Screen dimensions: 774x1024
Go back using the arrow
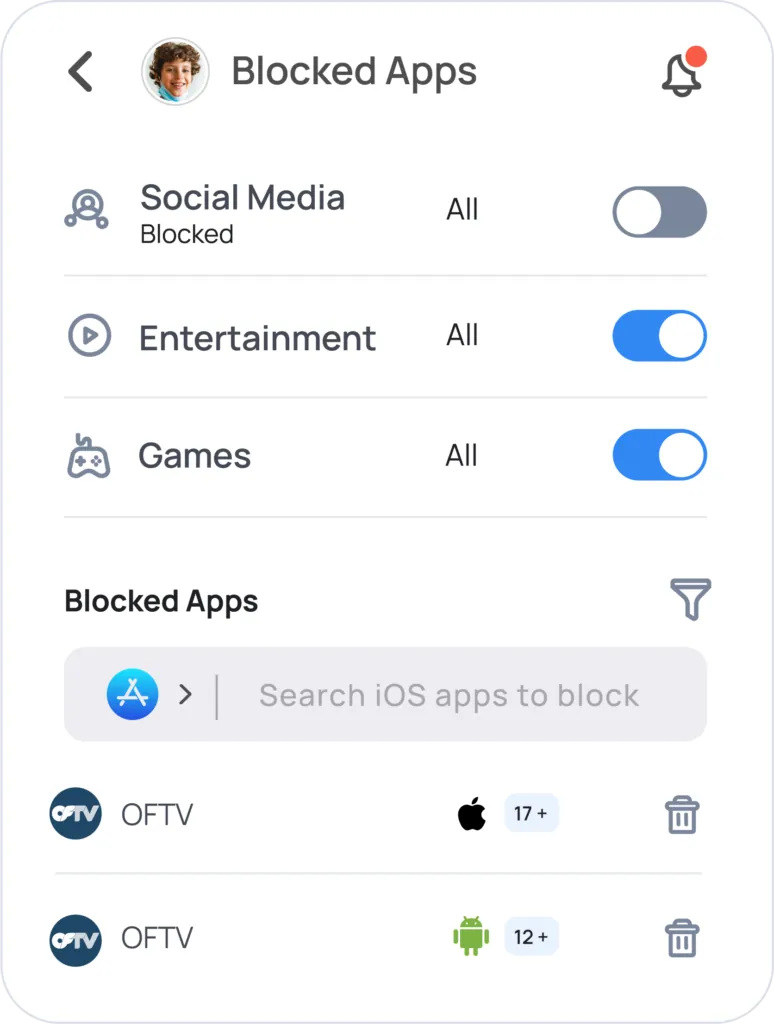[80, 72]
